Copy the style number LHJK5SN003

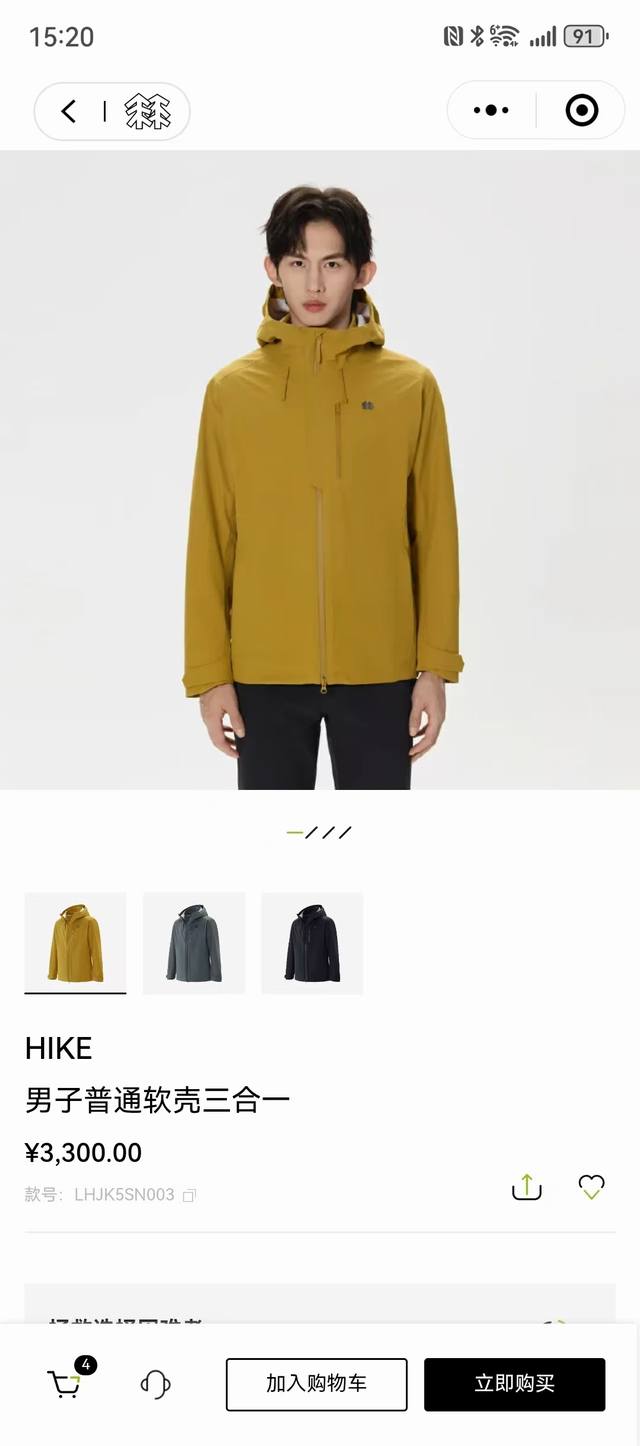pos(189,1195)
